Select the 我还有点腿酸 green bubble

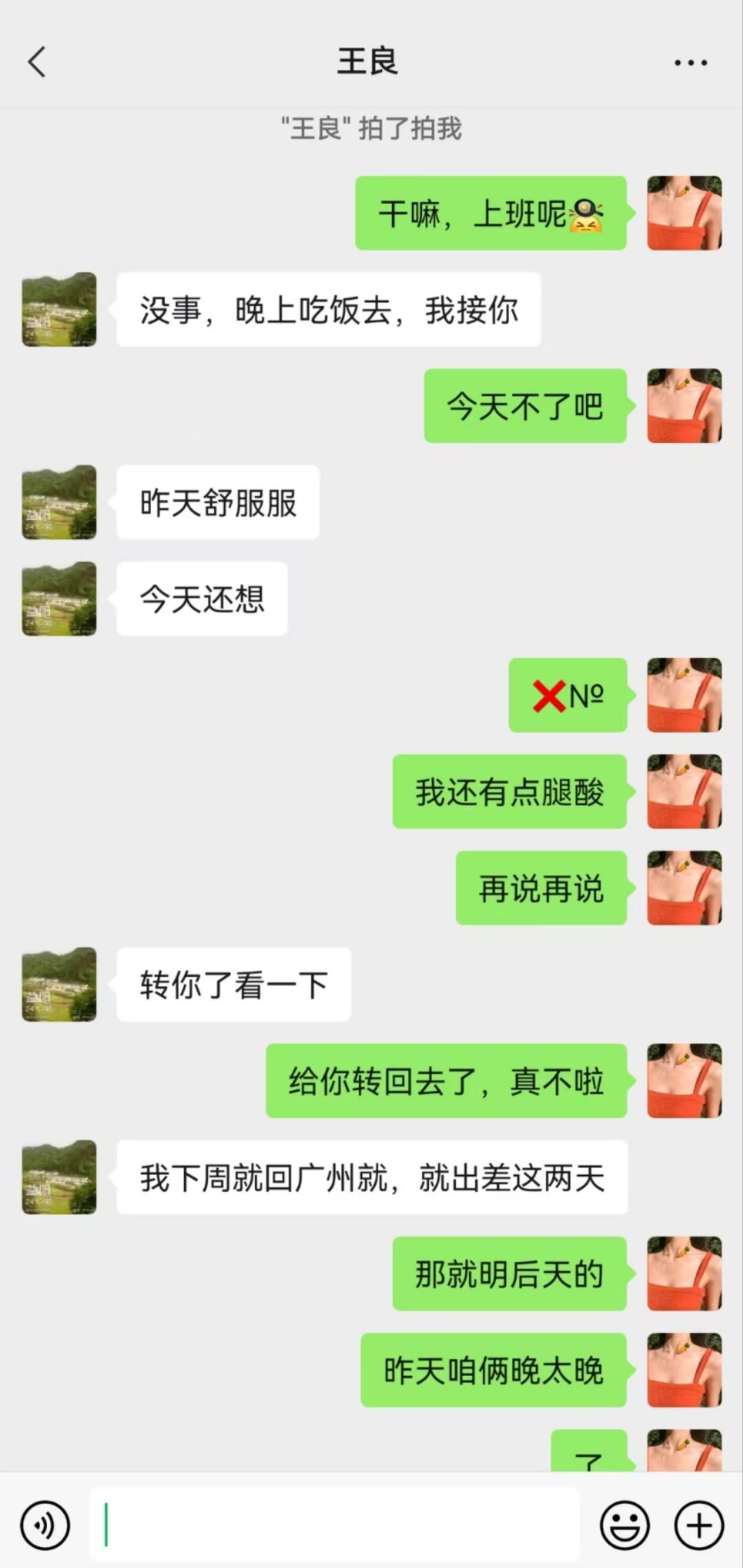point(510,792)
